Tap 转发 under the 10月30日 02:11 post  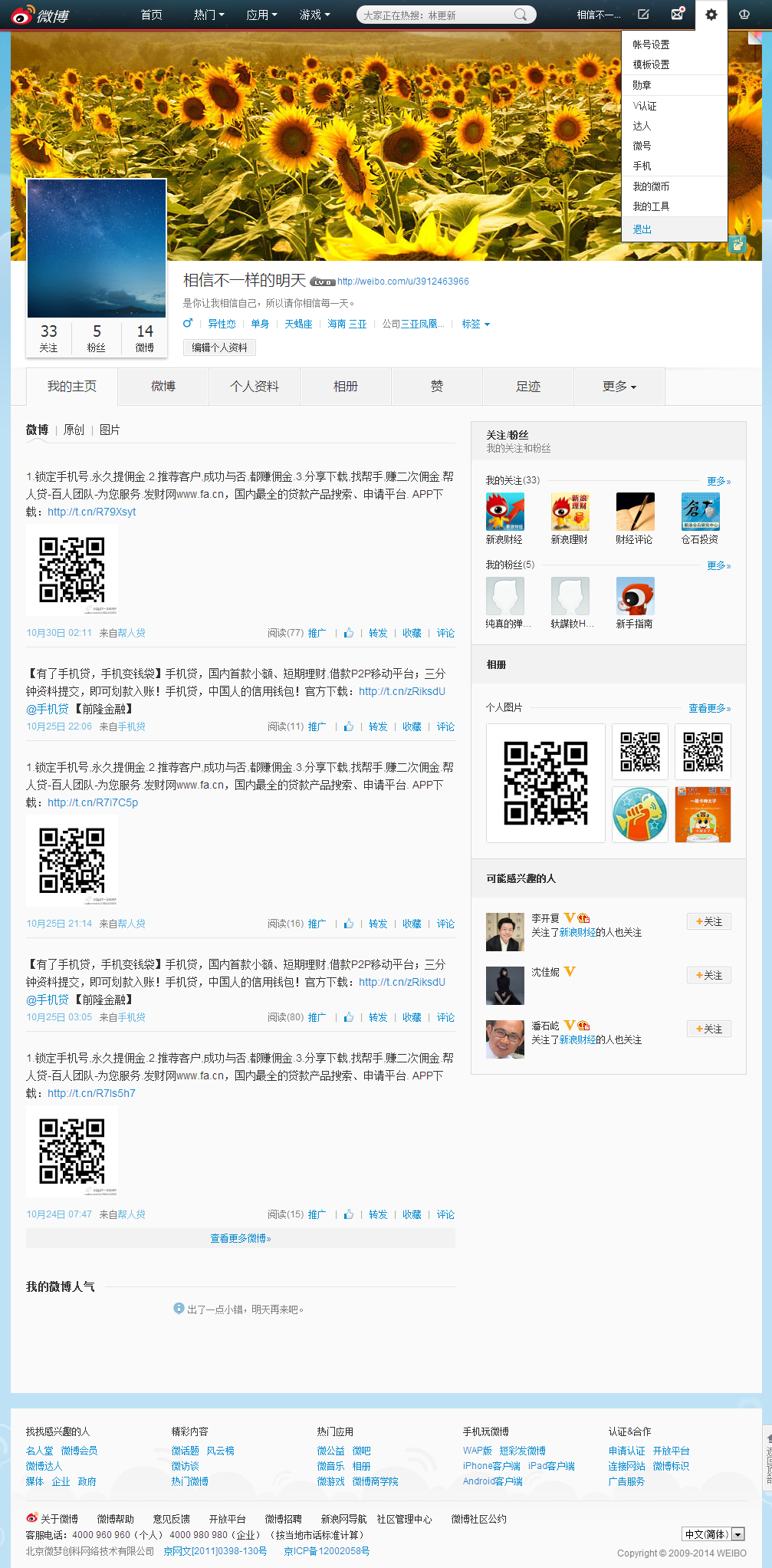(378, 633)
